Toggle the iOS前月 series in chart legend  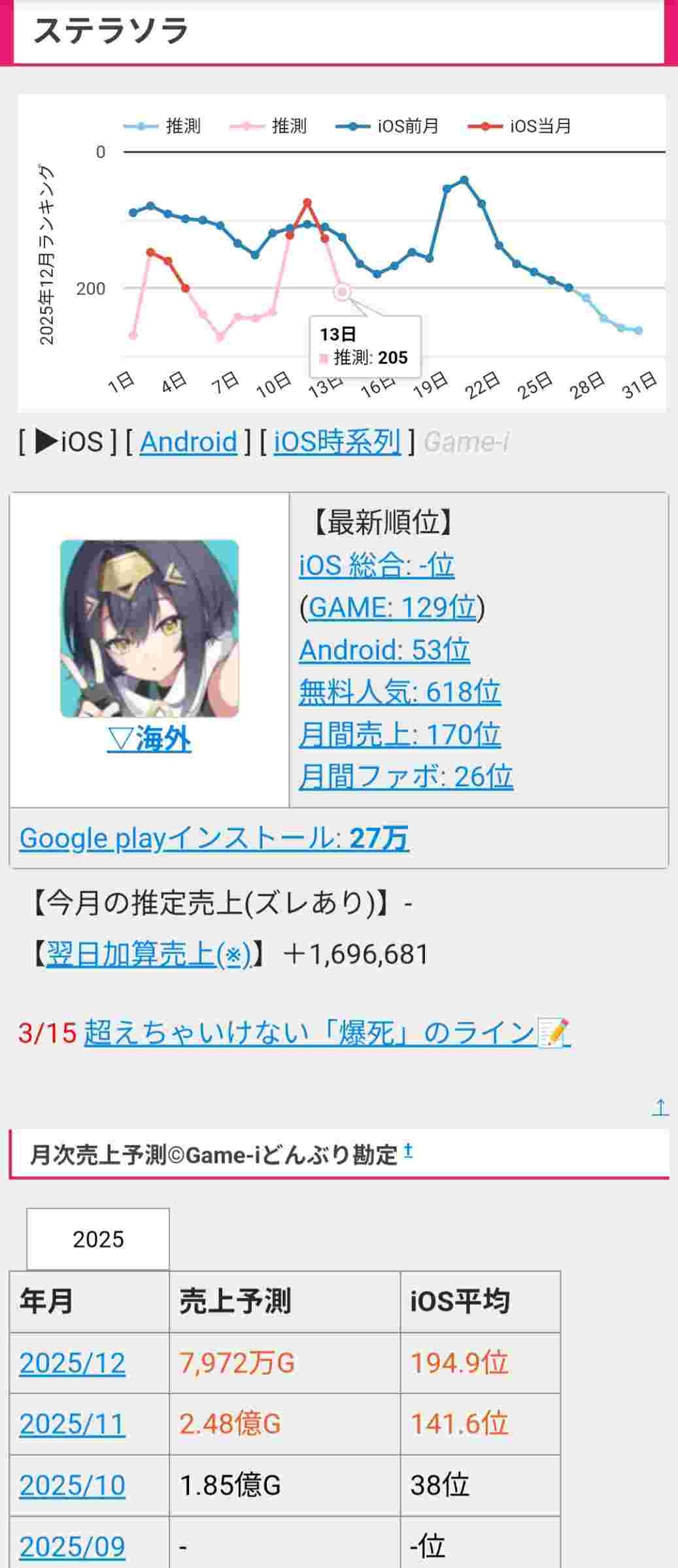pyautogui.click(x=387, y=126)
